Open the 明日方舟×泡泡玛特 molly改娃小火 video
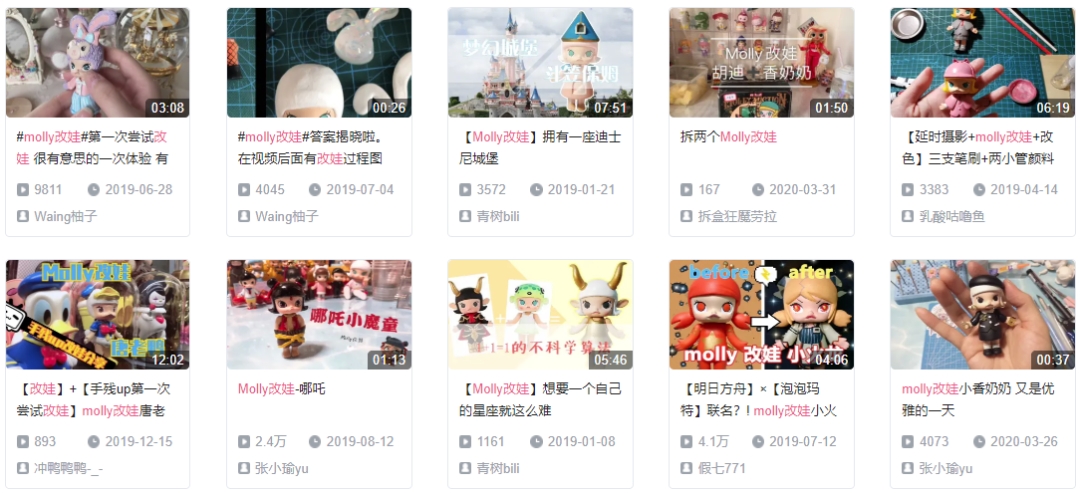The image size is (1080, 493). pyautogui.click(x=761, y=315)
